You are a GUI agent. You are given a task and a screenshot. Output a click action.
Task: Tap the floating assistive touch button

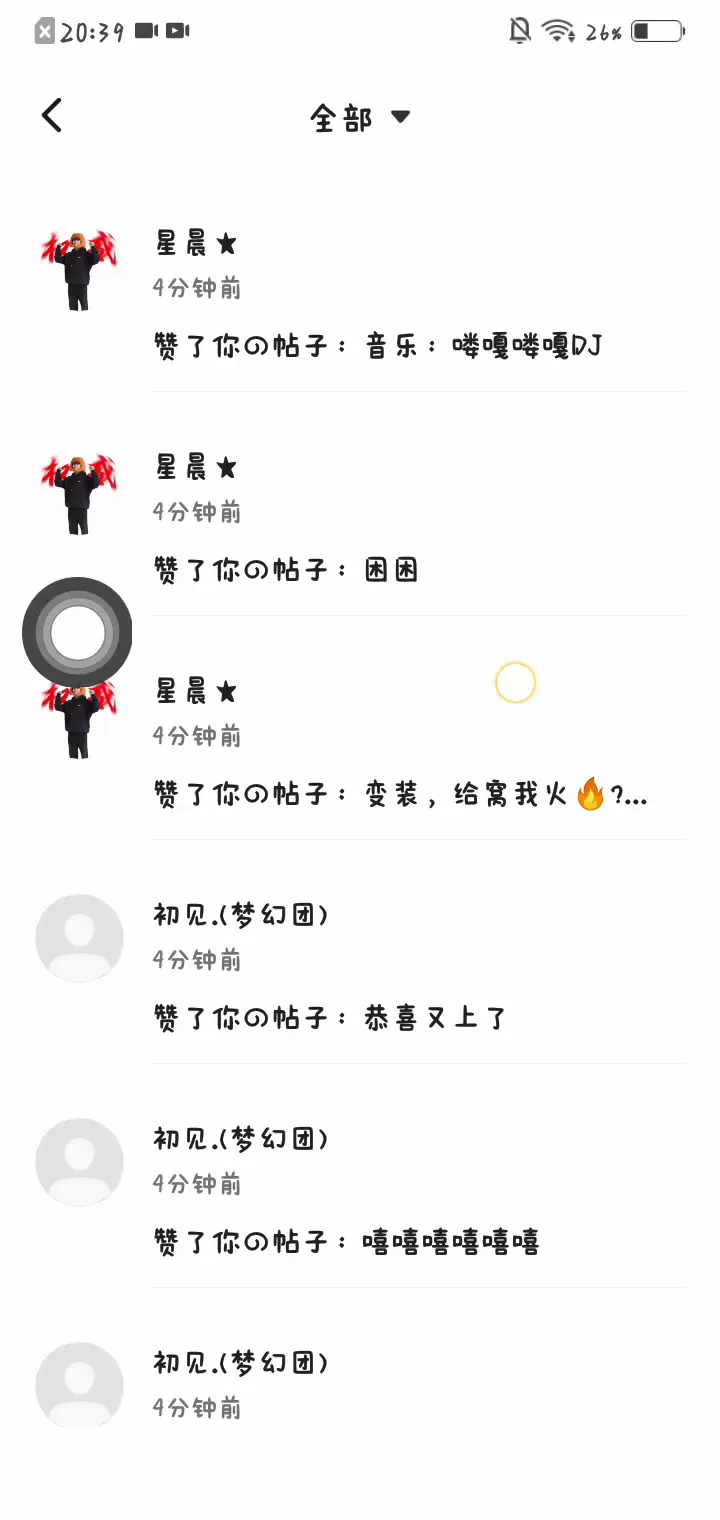click(77, 633)
